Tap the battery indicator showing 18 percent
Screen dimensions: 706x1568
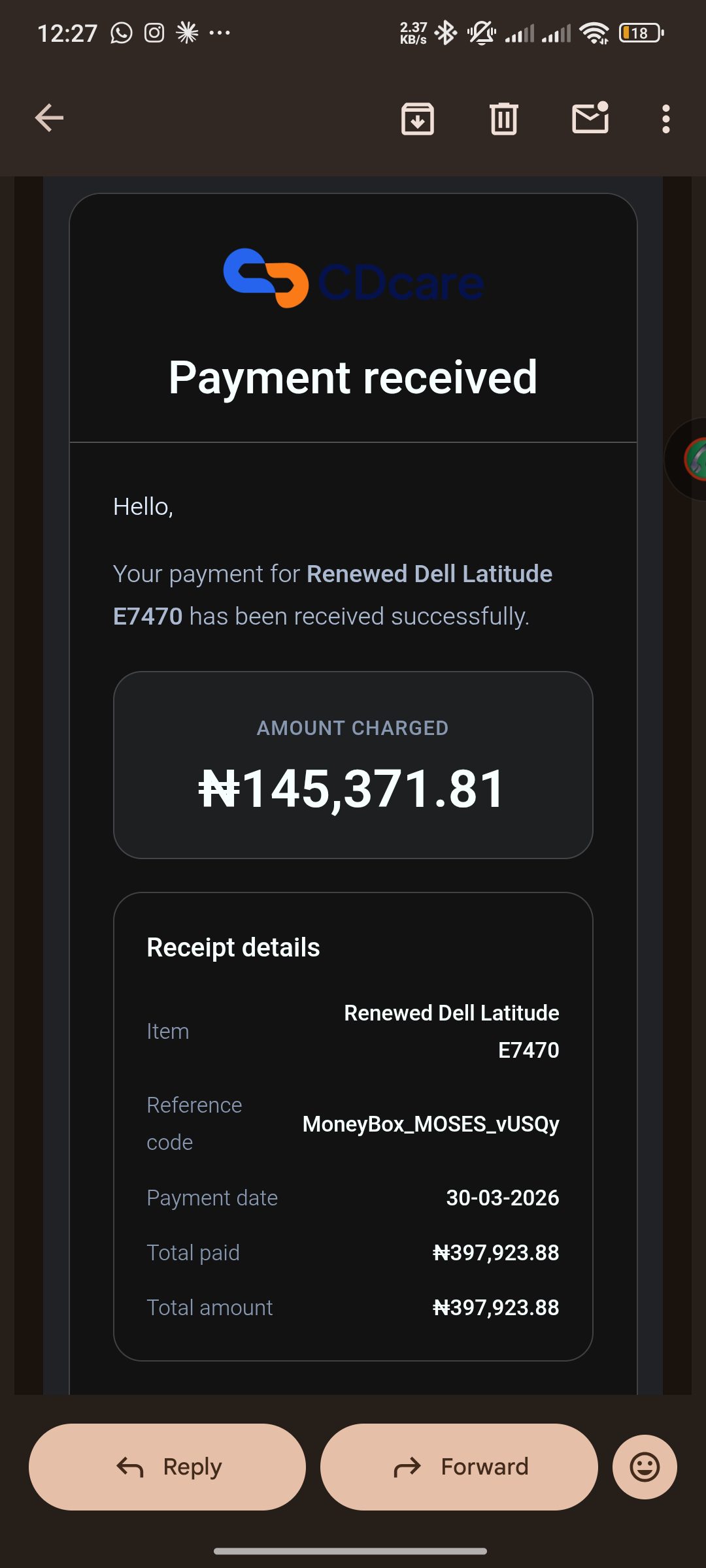(639, 32)
